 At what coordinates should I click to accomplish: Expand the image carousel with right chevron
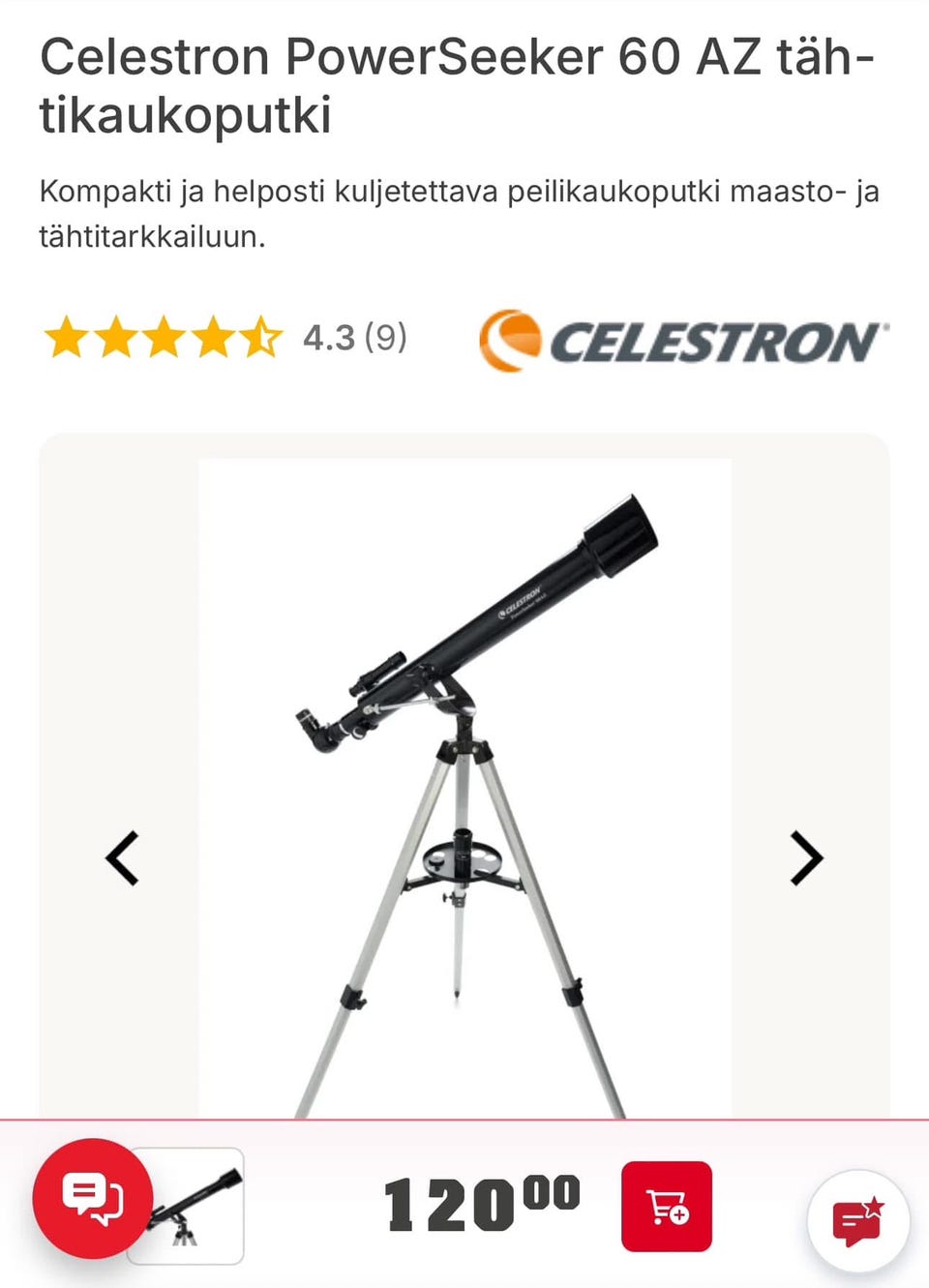[806, 856]
